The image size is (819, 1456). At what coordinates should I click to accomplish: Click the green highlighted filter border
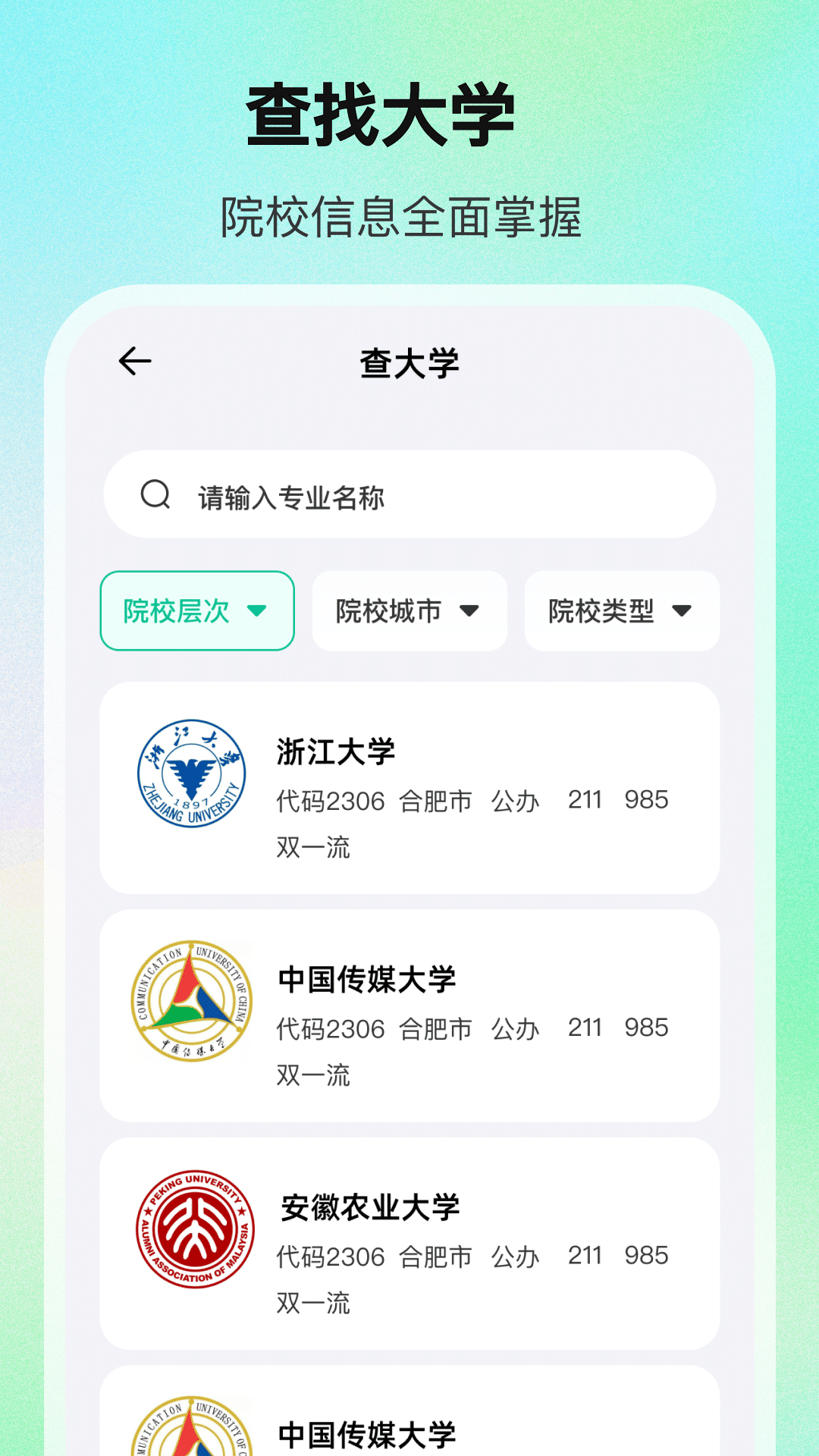coord(196,610)
